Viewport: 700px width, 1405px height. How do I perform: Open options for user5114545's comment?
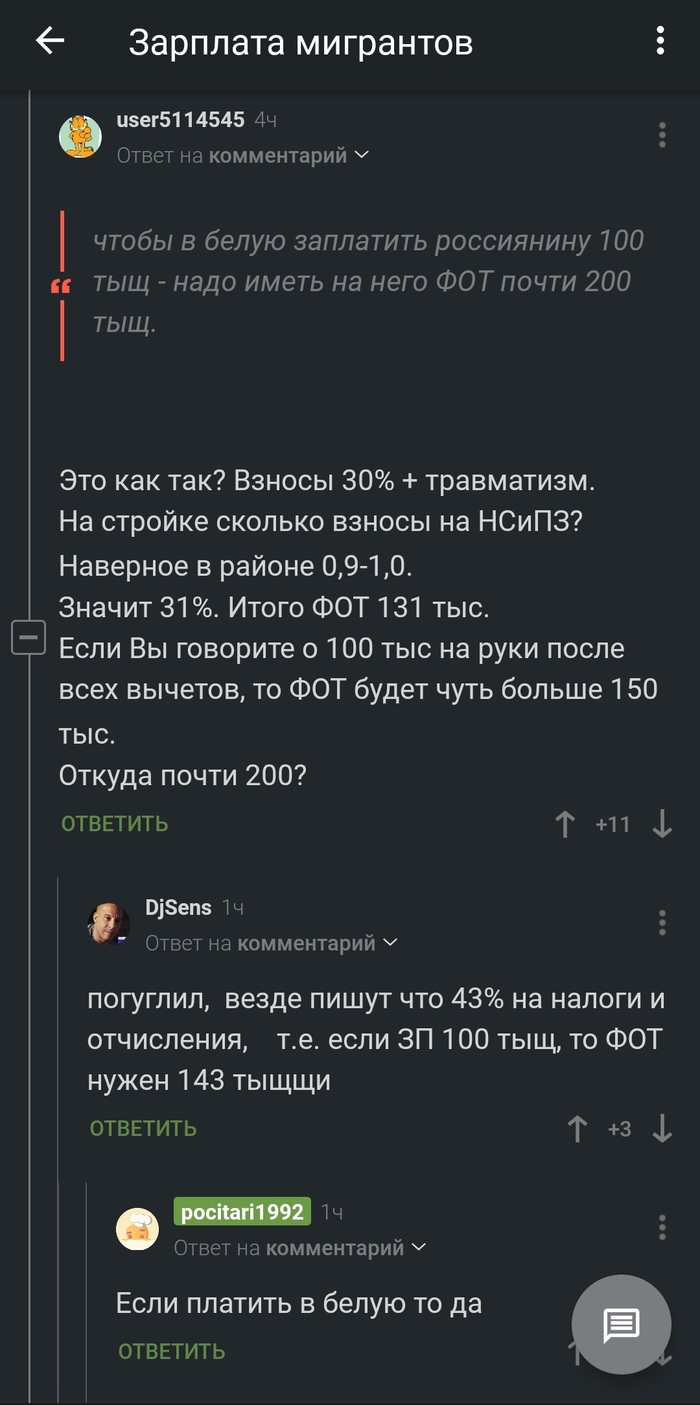tap(662, 135)
